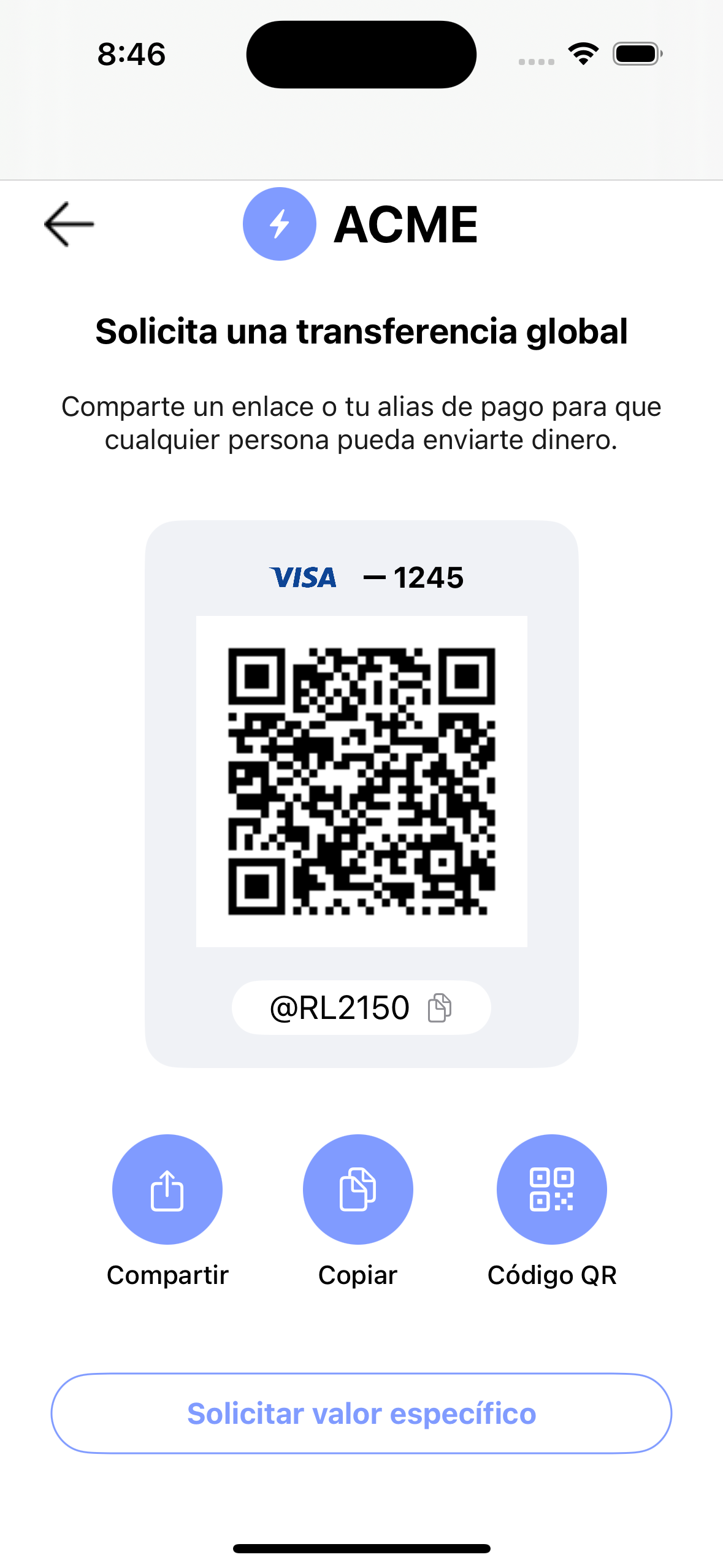
Task: Tap the Copiar button
Action: pos(358,1189)
